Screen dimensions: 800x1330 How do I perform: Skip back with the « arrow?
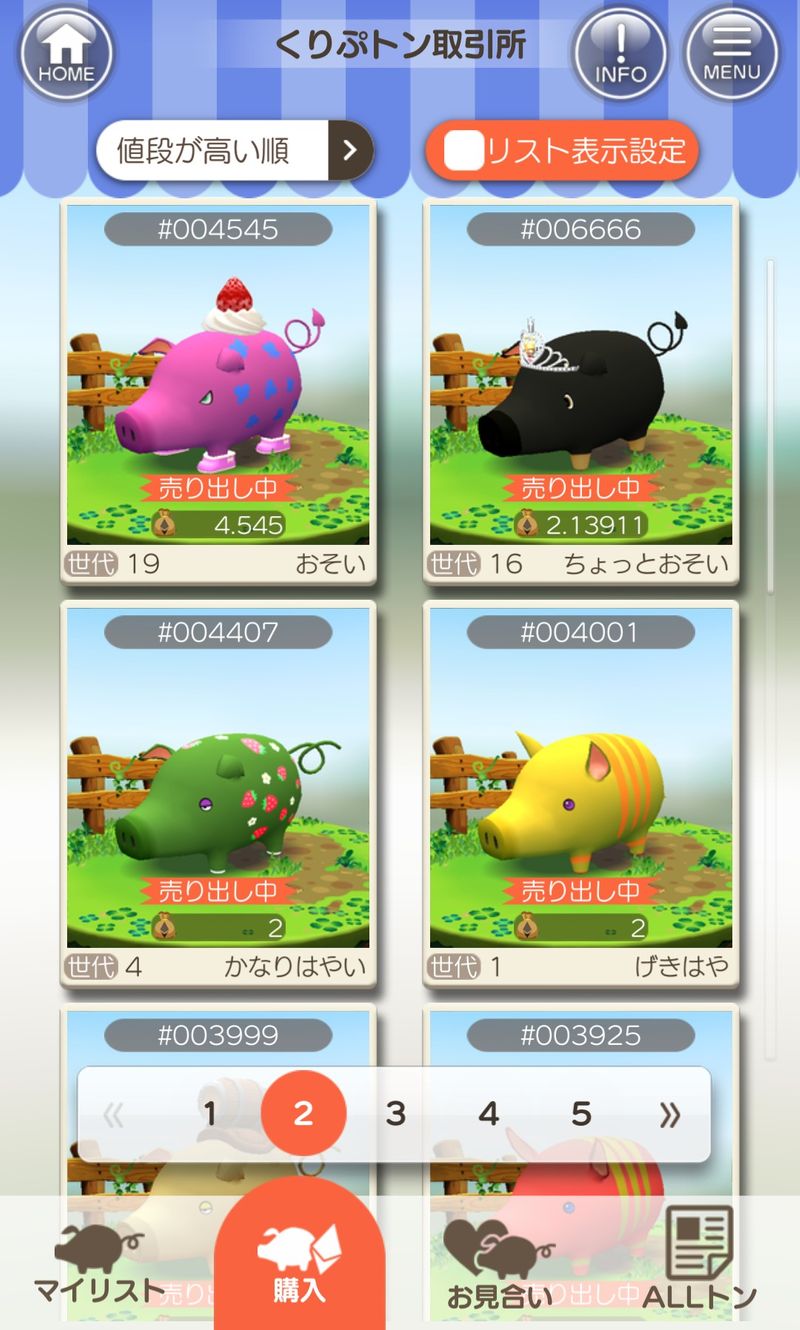[114, 1114]
